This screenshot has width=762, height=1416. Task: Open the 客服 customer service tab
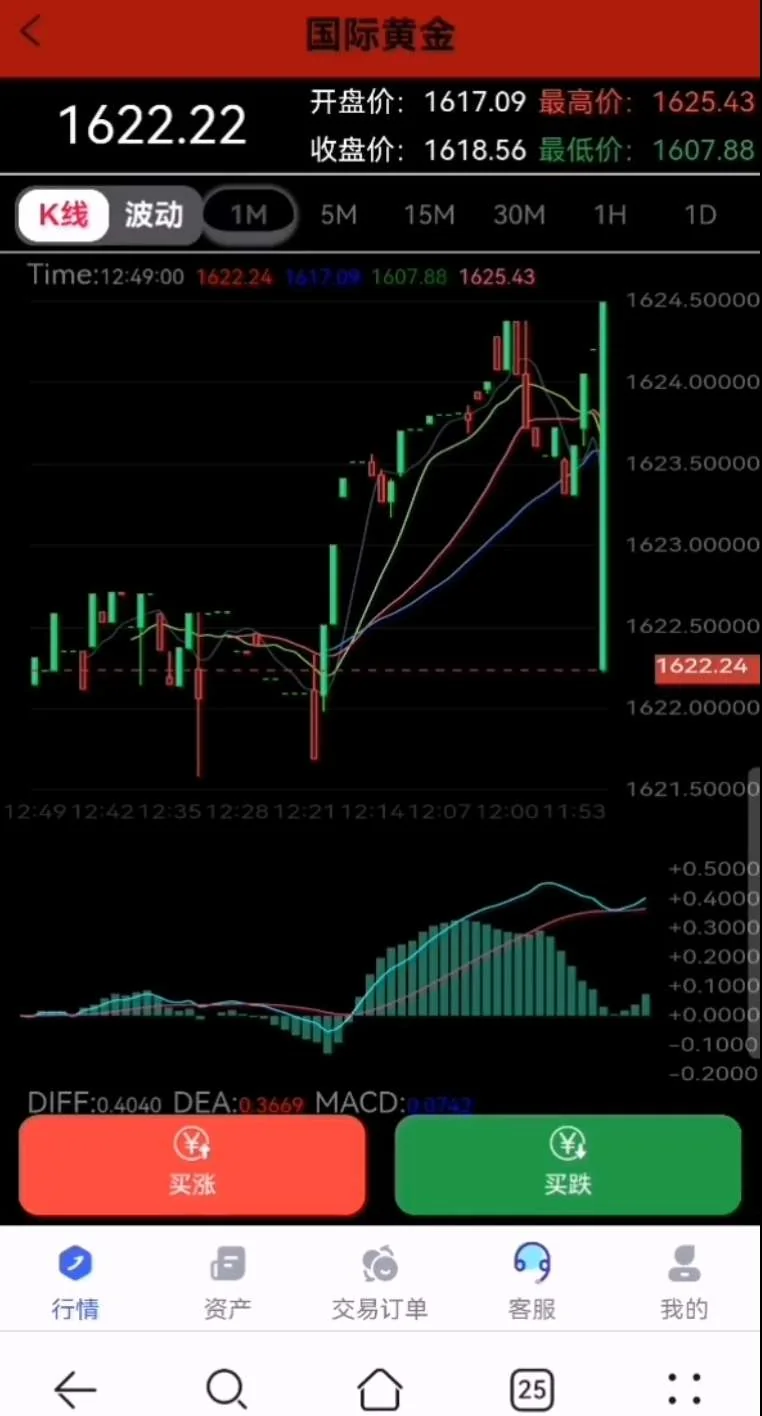(x=532, y=1282)
